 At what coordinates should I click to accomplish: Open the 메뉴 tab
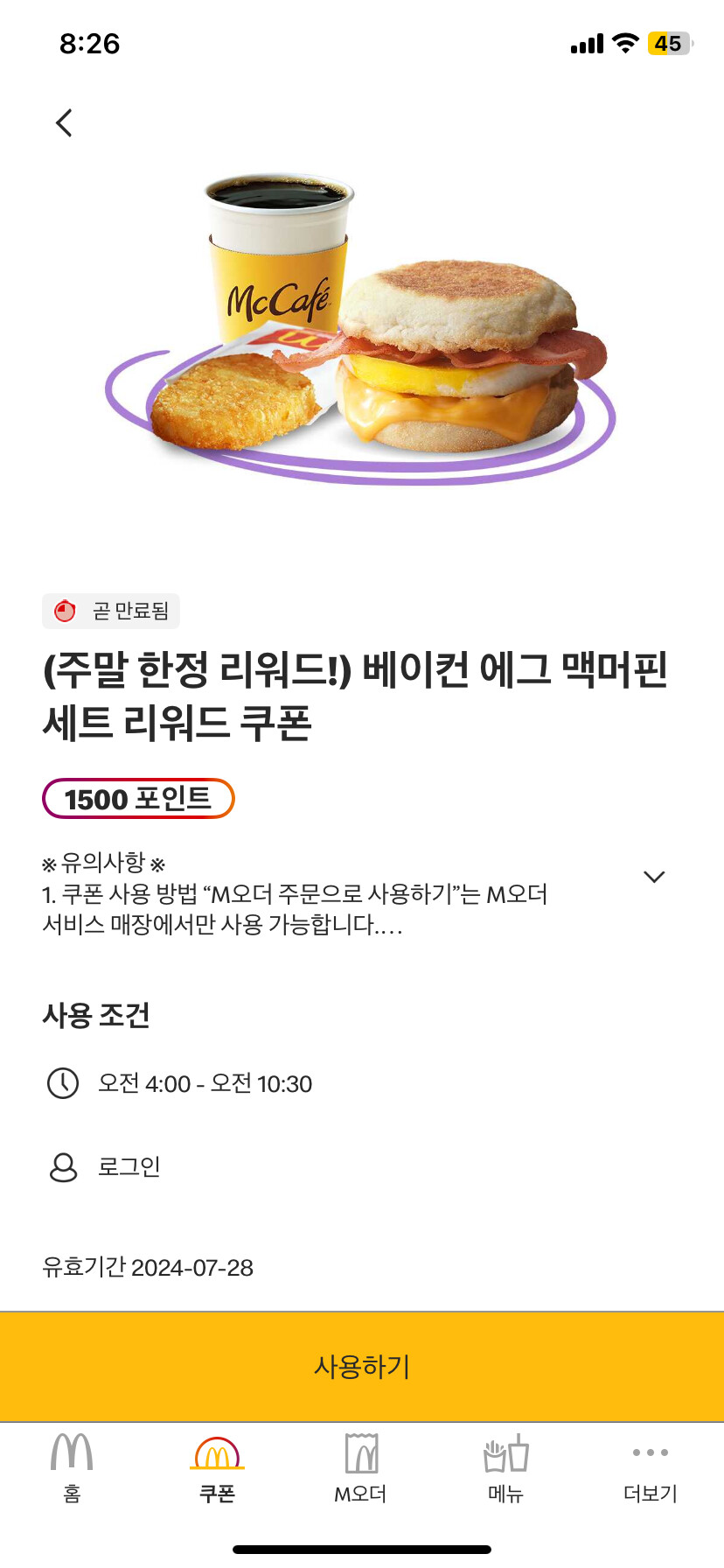[x=506, y=1470]
